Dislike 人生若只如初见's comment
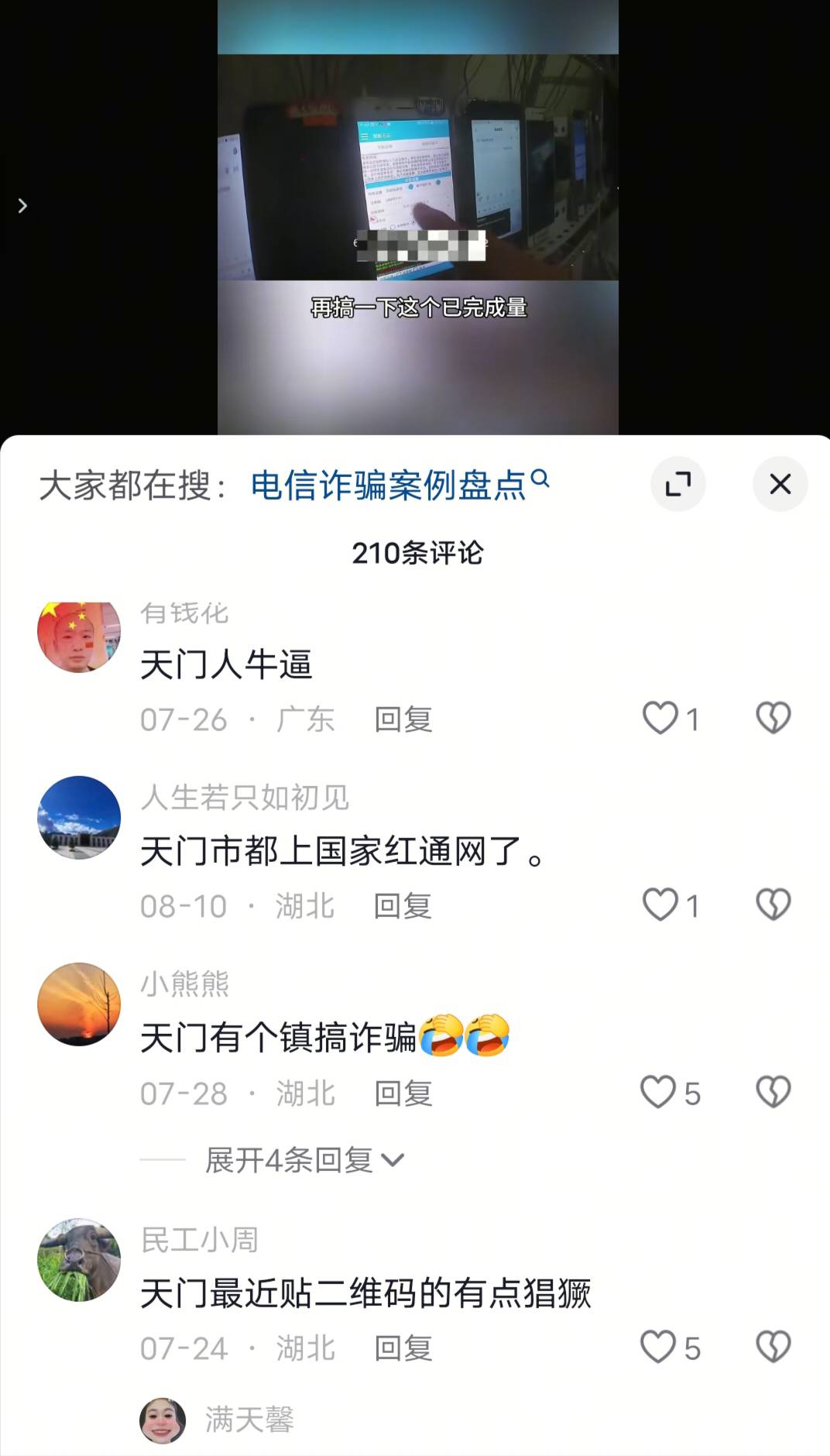Screen dimensions: 830x1456 (773, 905)
